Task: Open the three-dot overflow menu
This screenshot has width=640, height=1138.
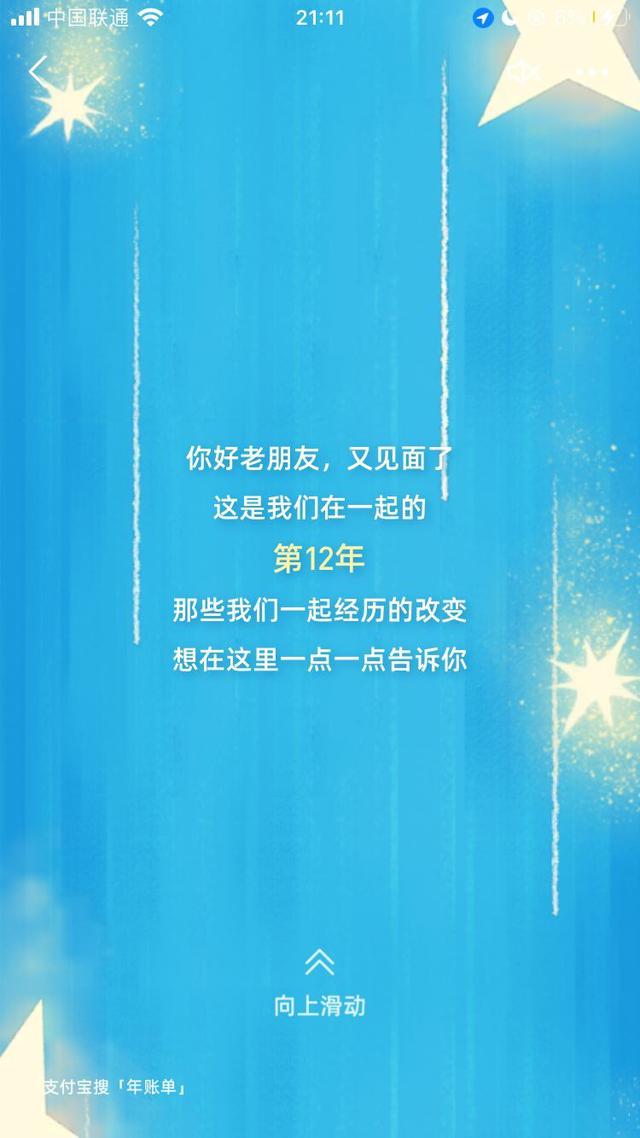Action: pos(592,72)
